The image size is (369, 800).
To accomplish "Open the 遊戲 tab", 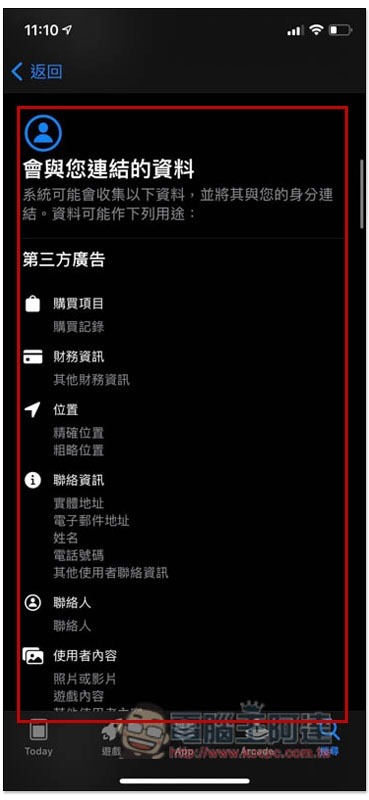I will point(111,739).
